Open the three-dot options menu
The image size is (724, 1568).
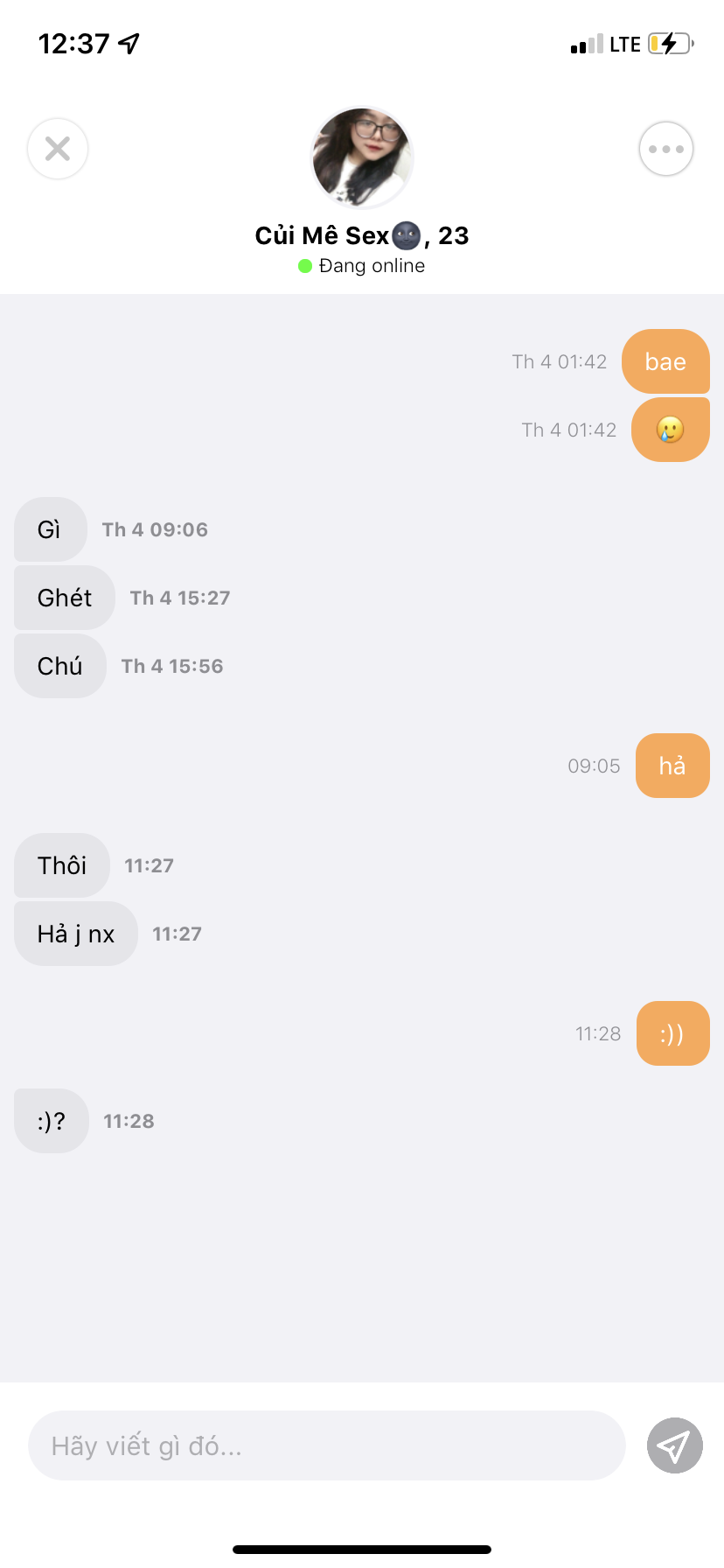(x=666, y=149)
